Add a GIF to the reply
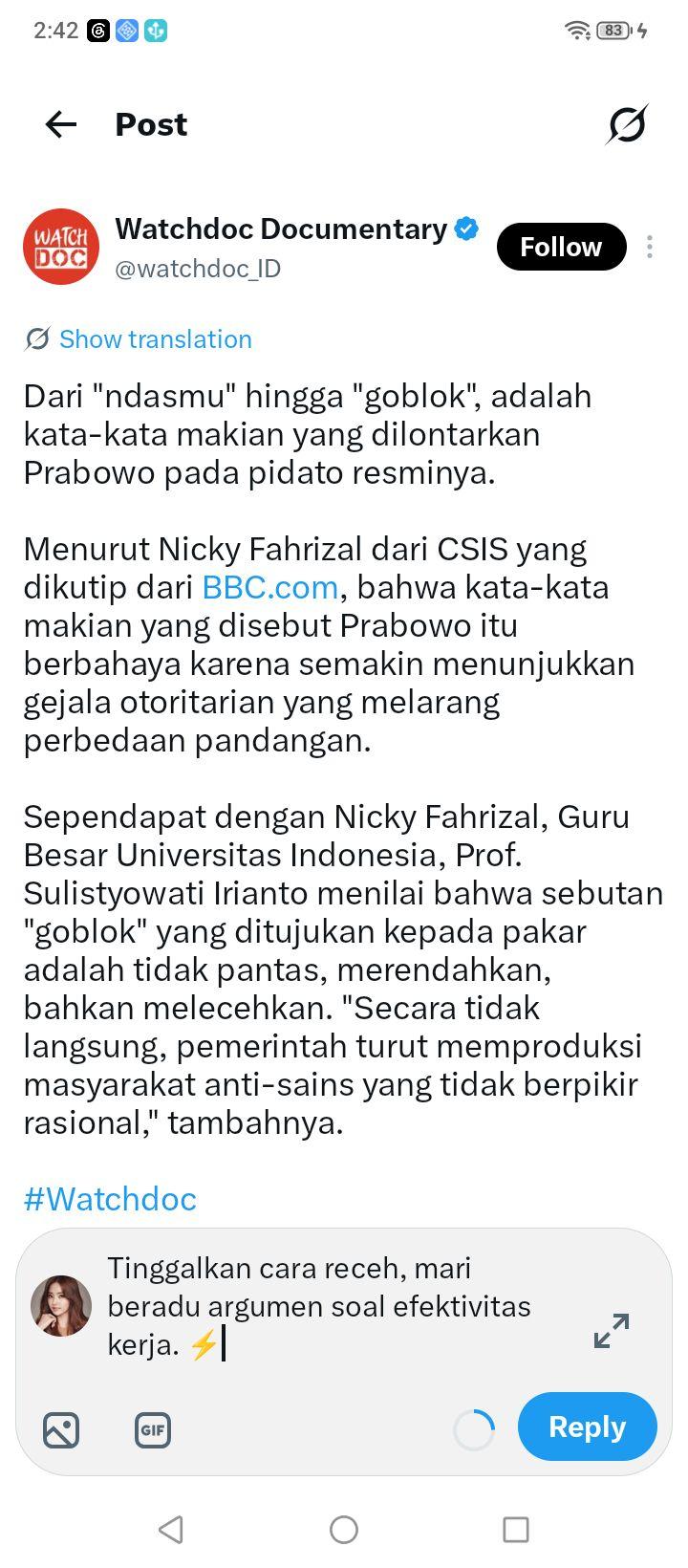The width and height of the screenshot is (688, 1568). click(153, 1430)
